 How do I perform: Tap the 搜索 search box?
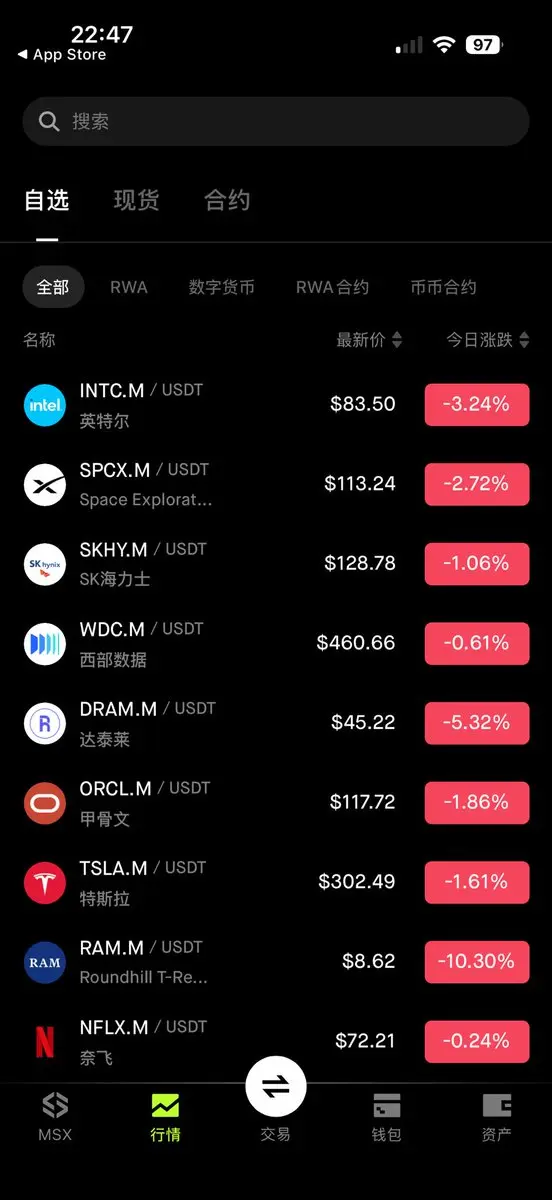click(x=276, y=121)
